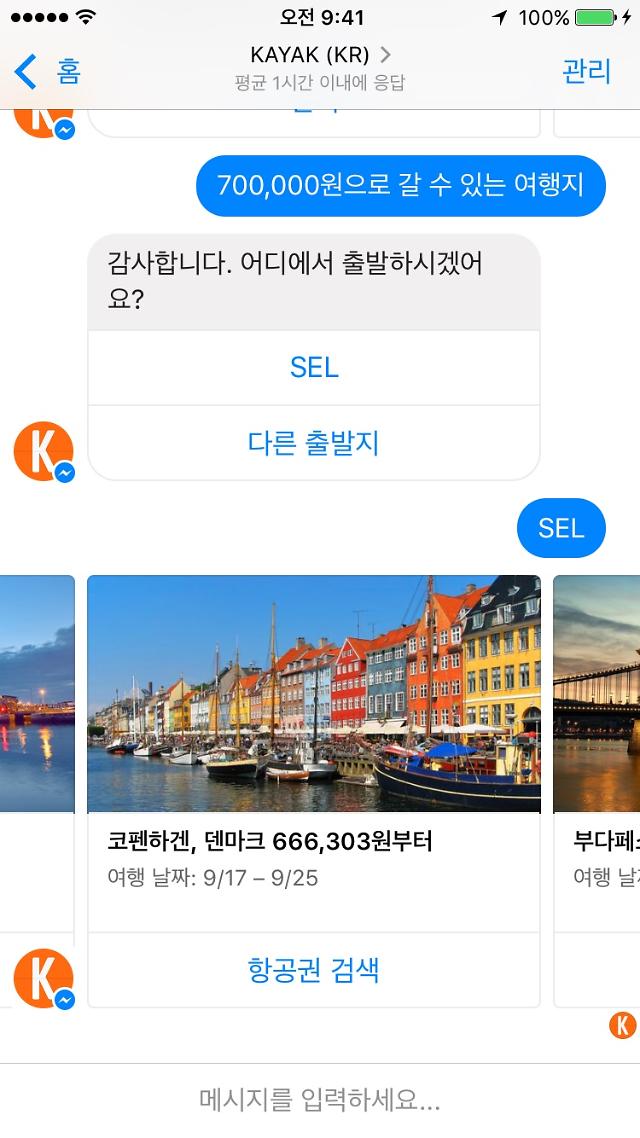Open KAYAK (KR) conversation details
Image resolution: width=640 pixels, height=1138 pixels.
point(320,56)
